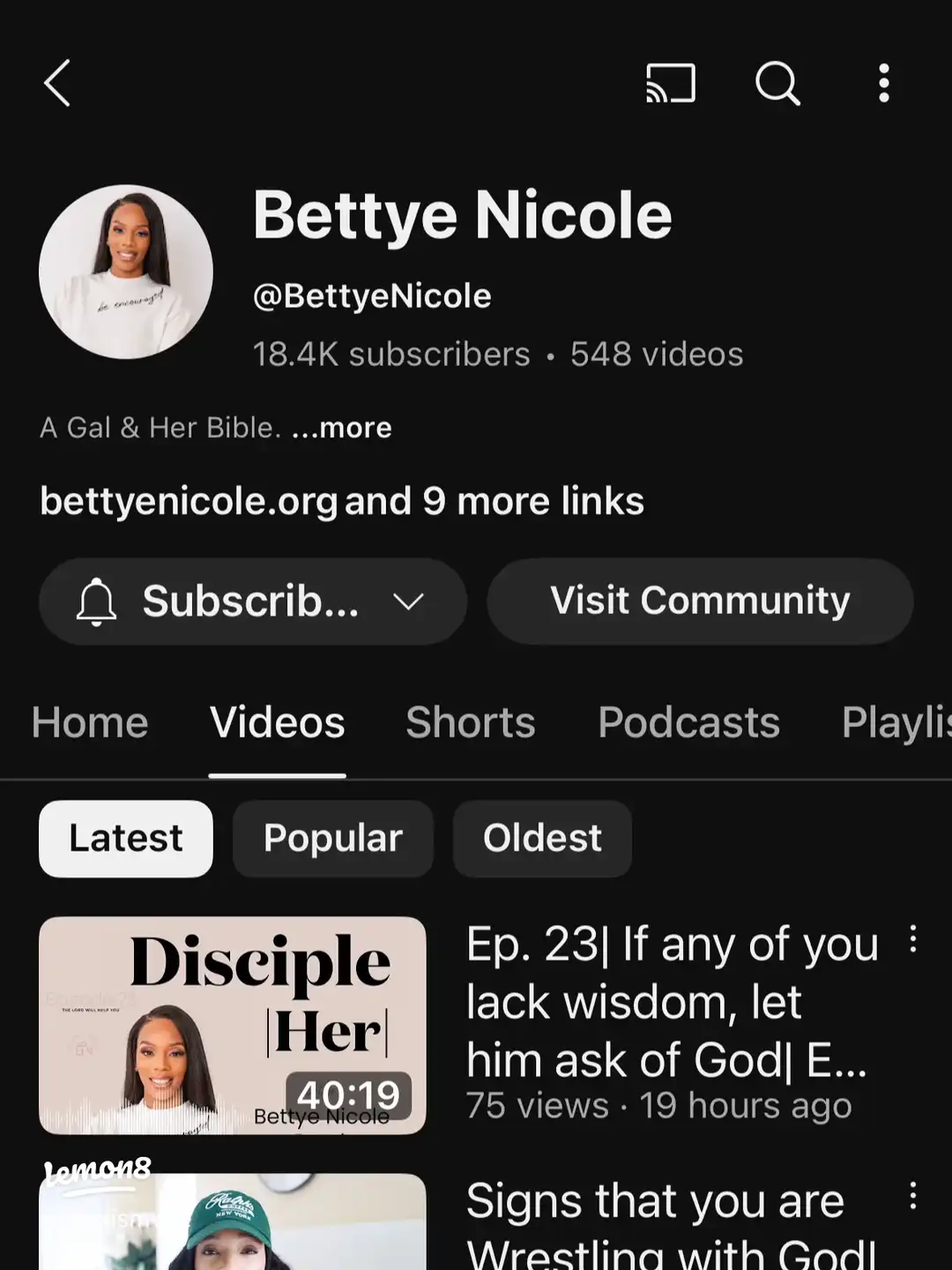This screenshot has height=1270, width=952.
Task: Switch to the Popular filter
Action: click(332, 839)
